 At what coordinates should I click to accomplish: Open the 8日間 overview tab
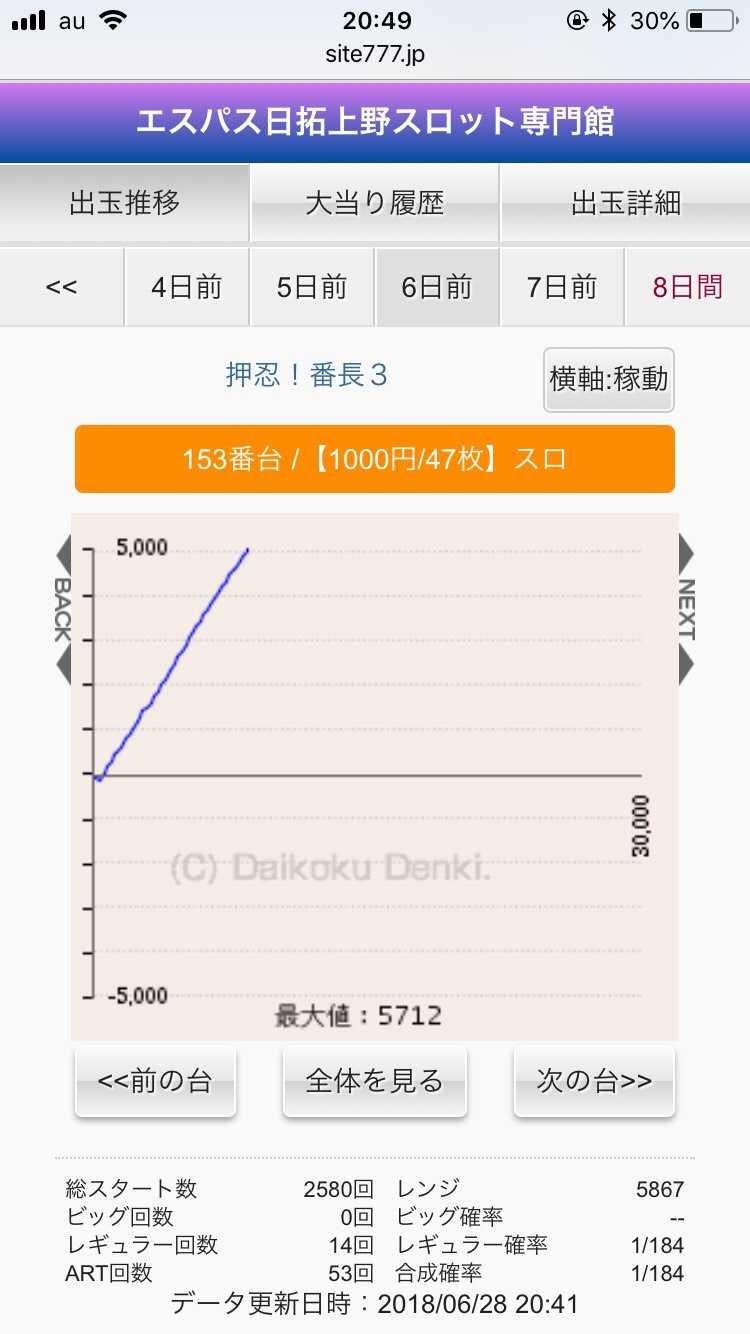687,287
